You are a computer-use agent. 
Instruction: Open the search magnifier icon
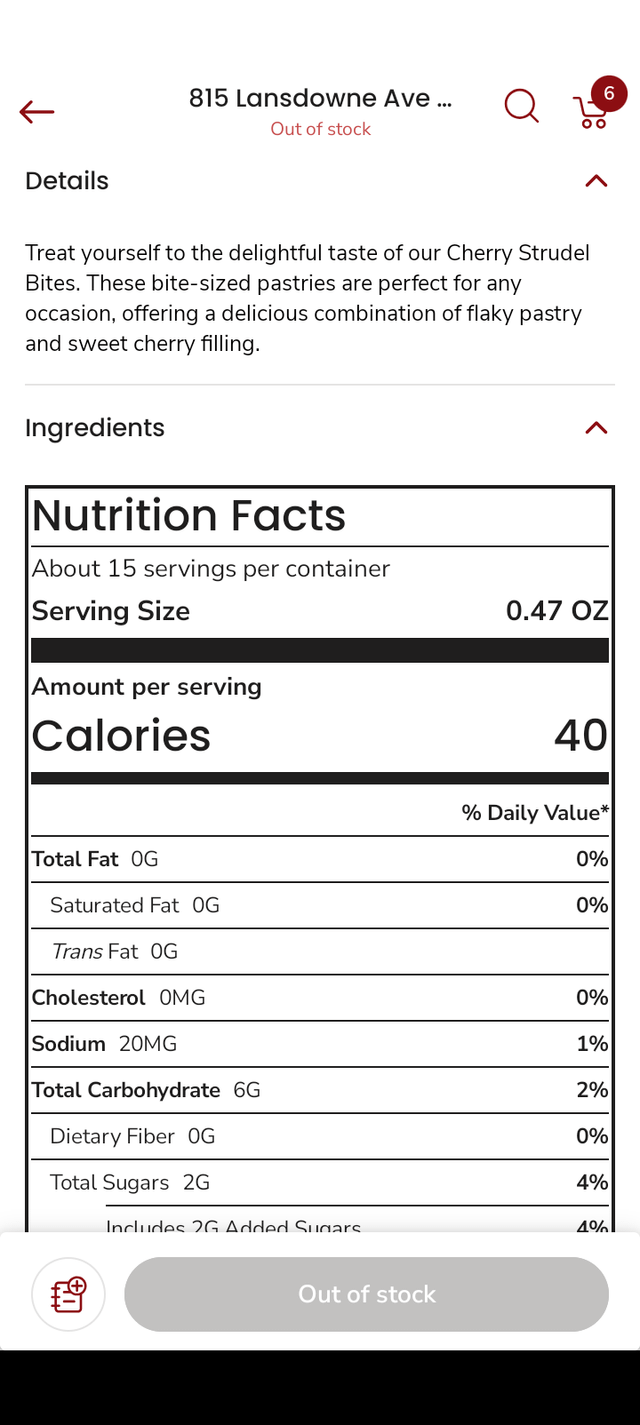coord(521,105)
